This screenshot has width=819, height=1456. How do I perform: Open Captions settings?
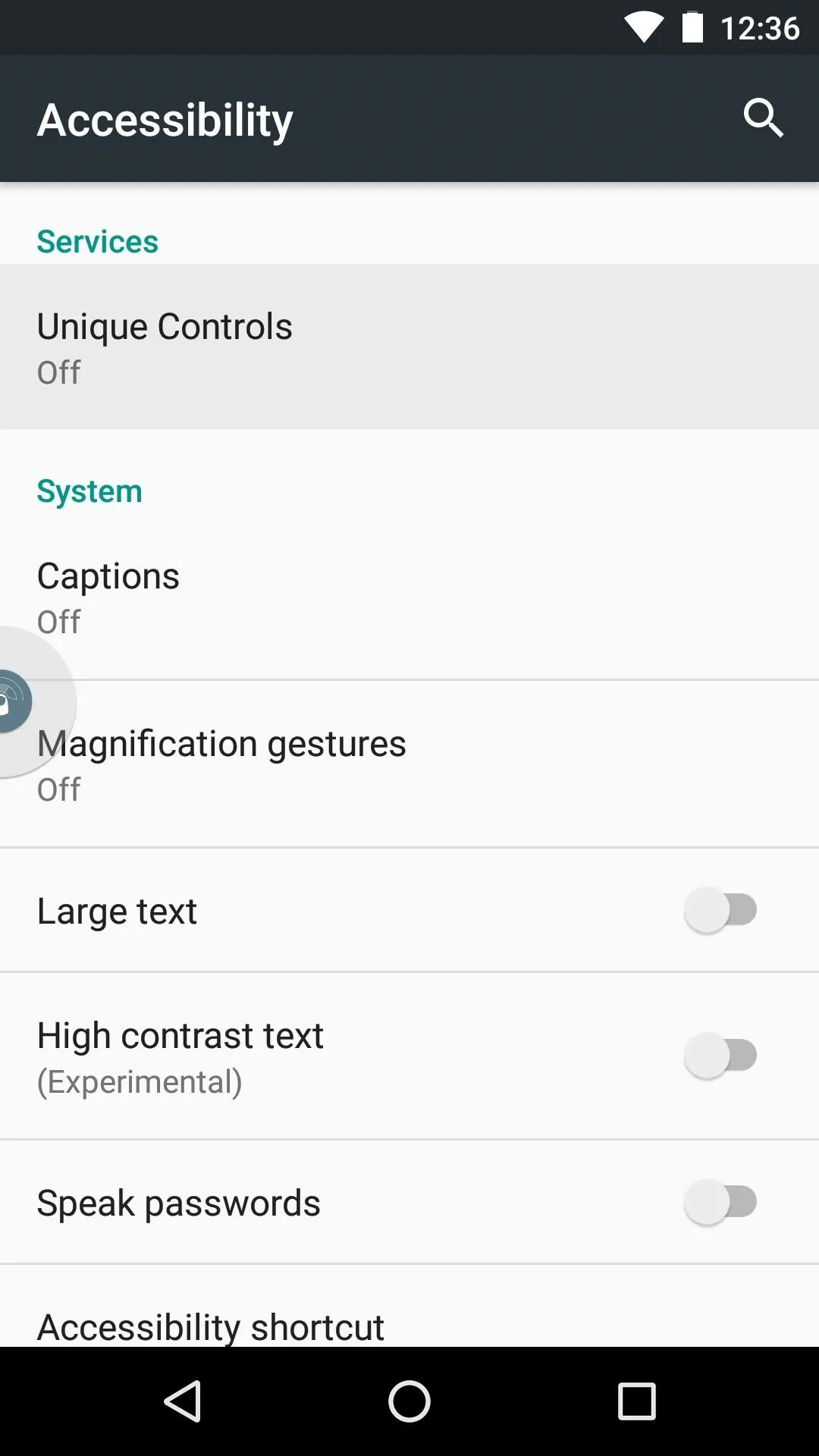[x=409, y=597]
